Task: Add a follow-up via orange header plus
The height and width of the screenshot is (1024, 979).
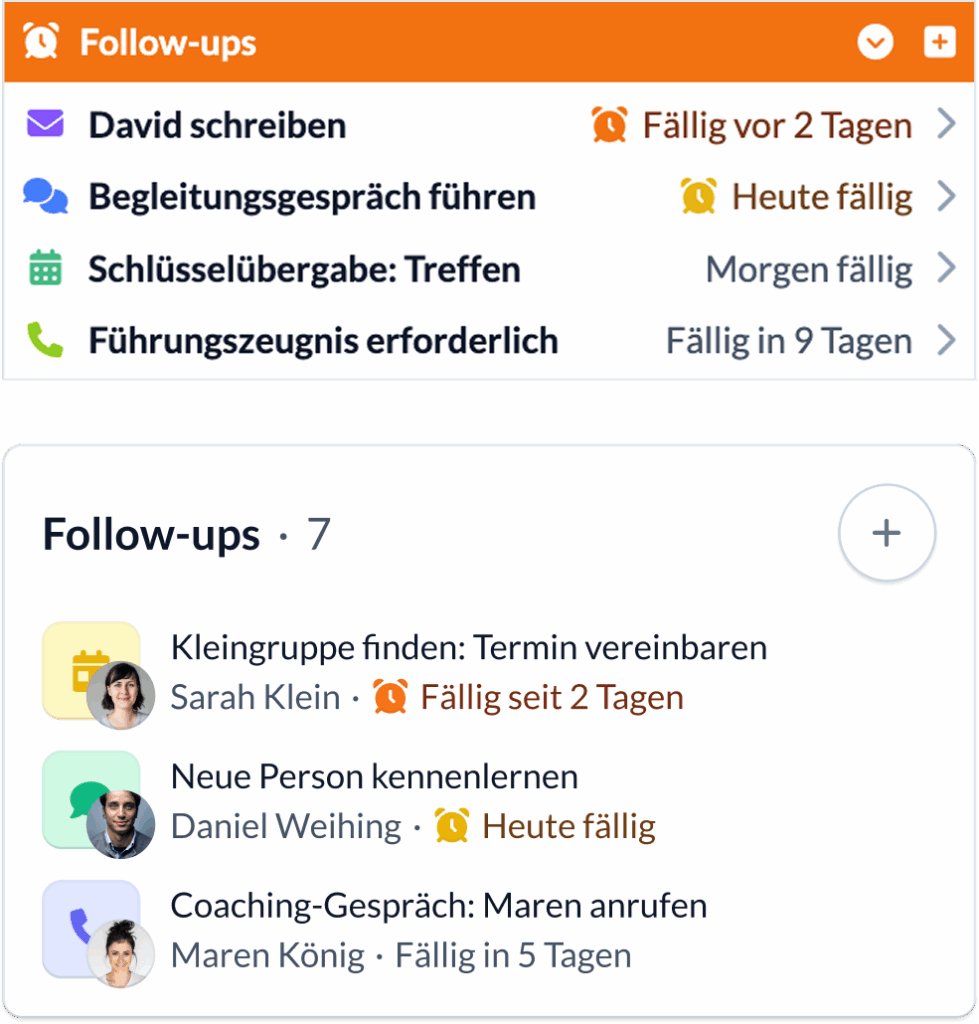Action: [x=939, y=43]
